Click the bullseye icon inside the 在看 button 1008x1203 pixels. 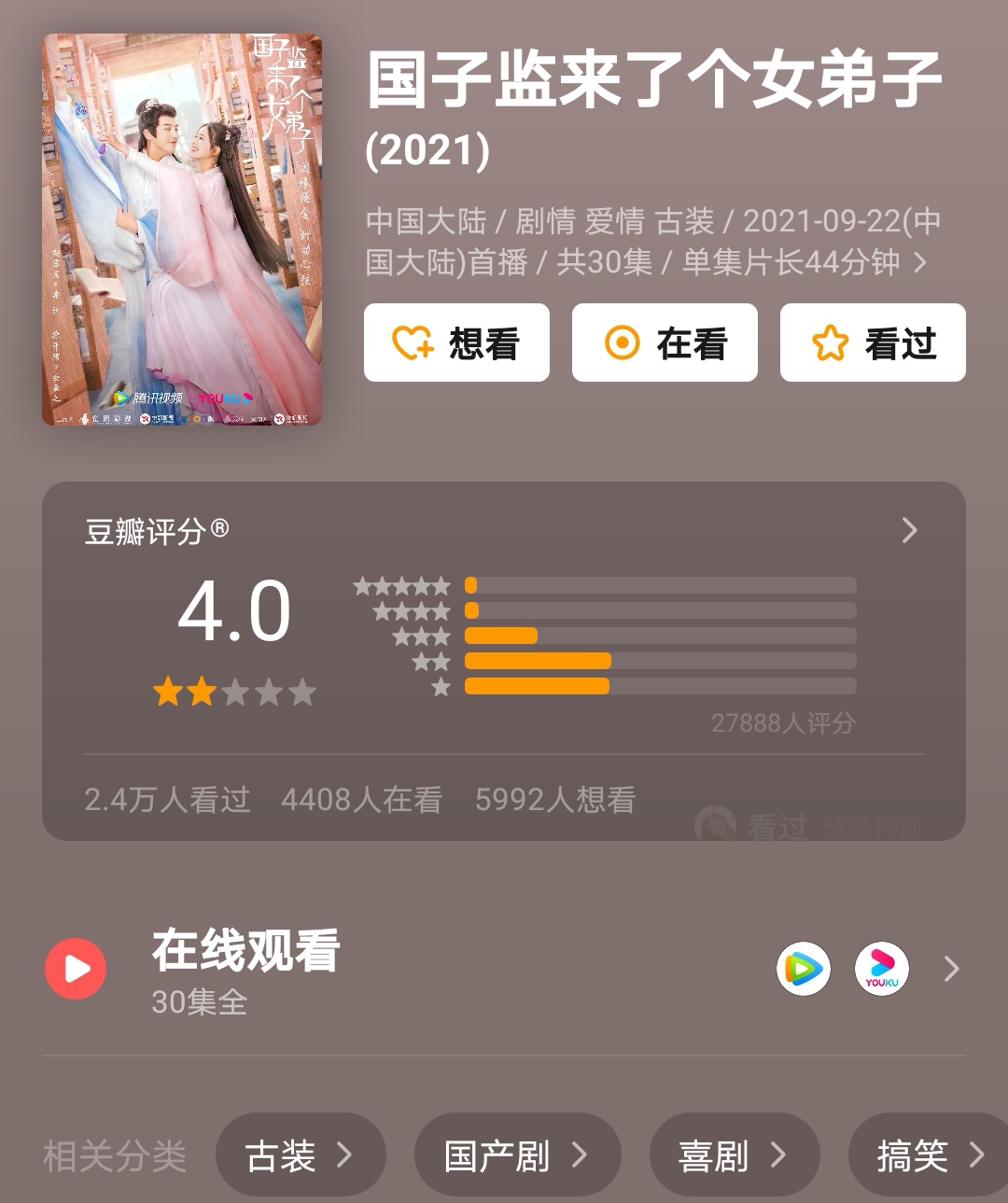point(623,343)
